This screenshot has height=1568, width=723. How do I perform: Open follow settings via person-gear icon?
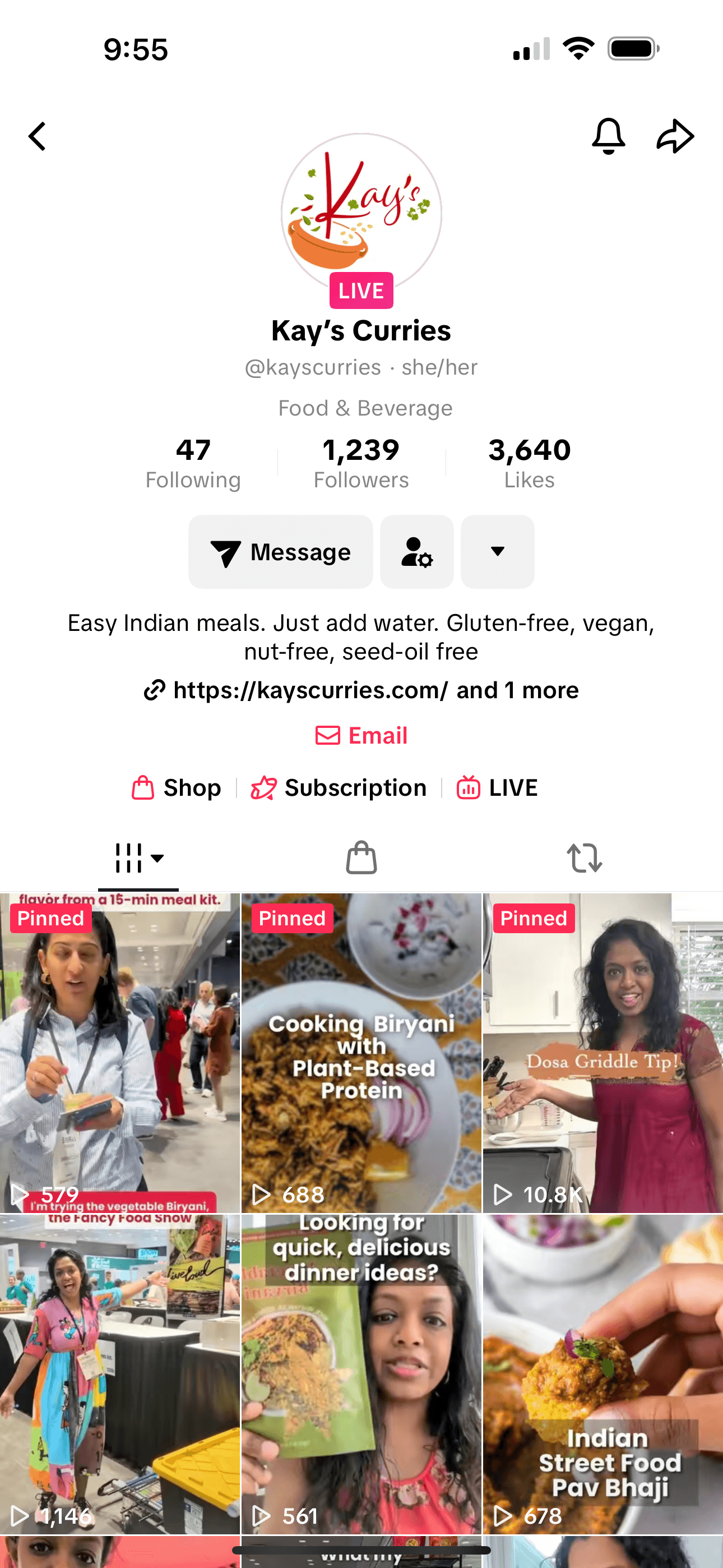[x=416, y=551]
